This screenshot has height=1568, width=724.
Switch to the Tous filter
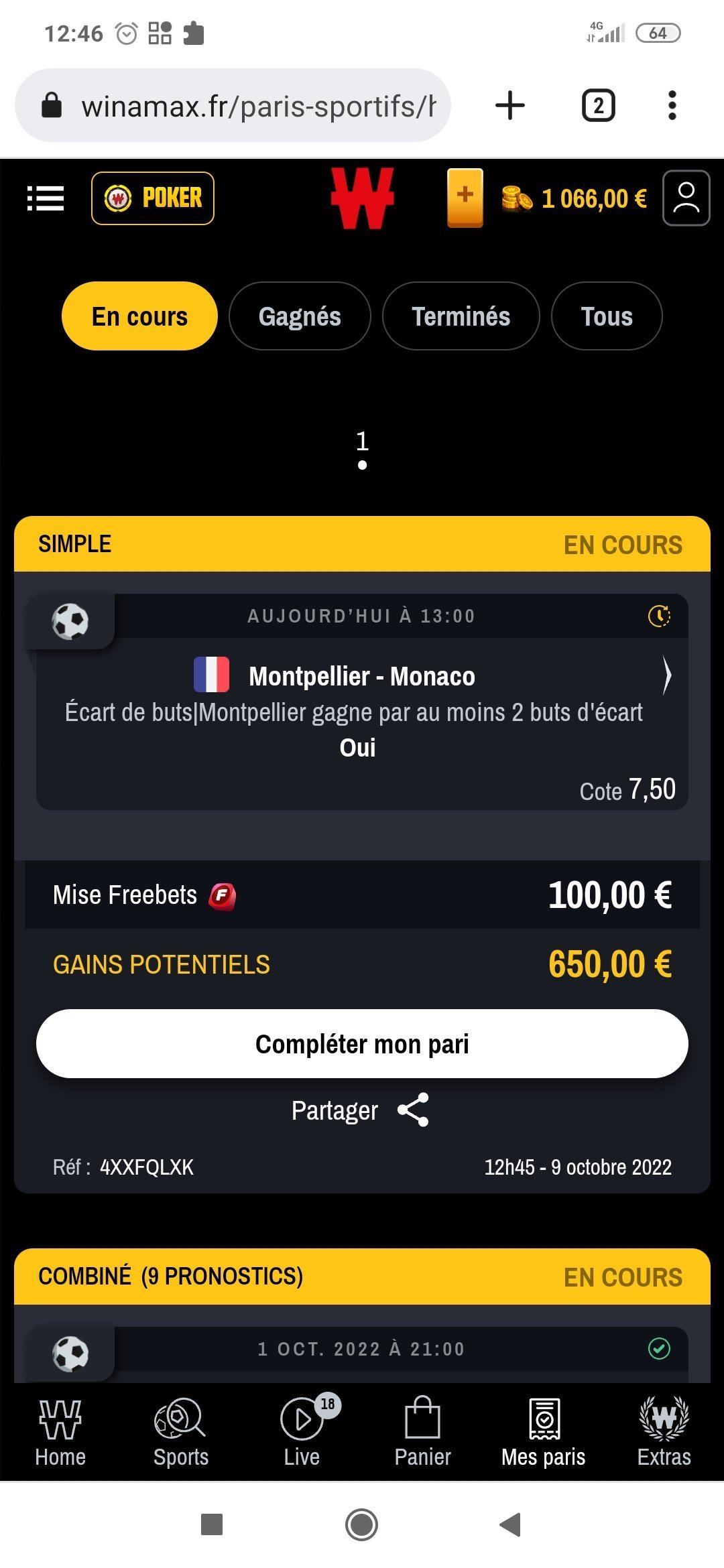click(x=607, y=316)
